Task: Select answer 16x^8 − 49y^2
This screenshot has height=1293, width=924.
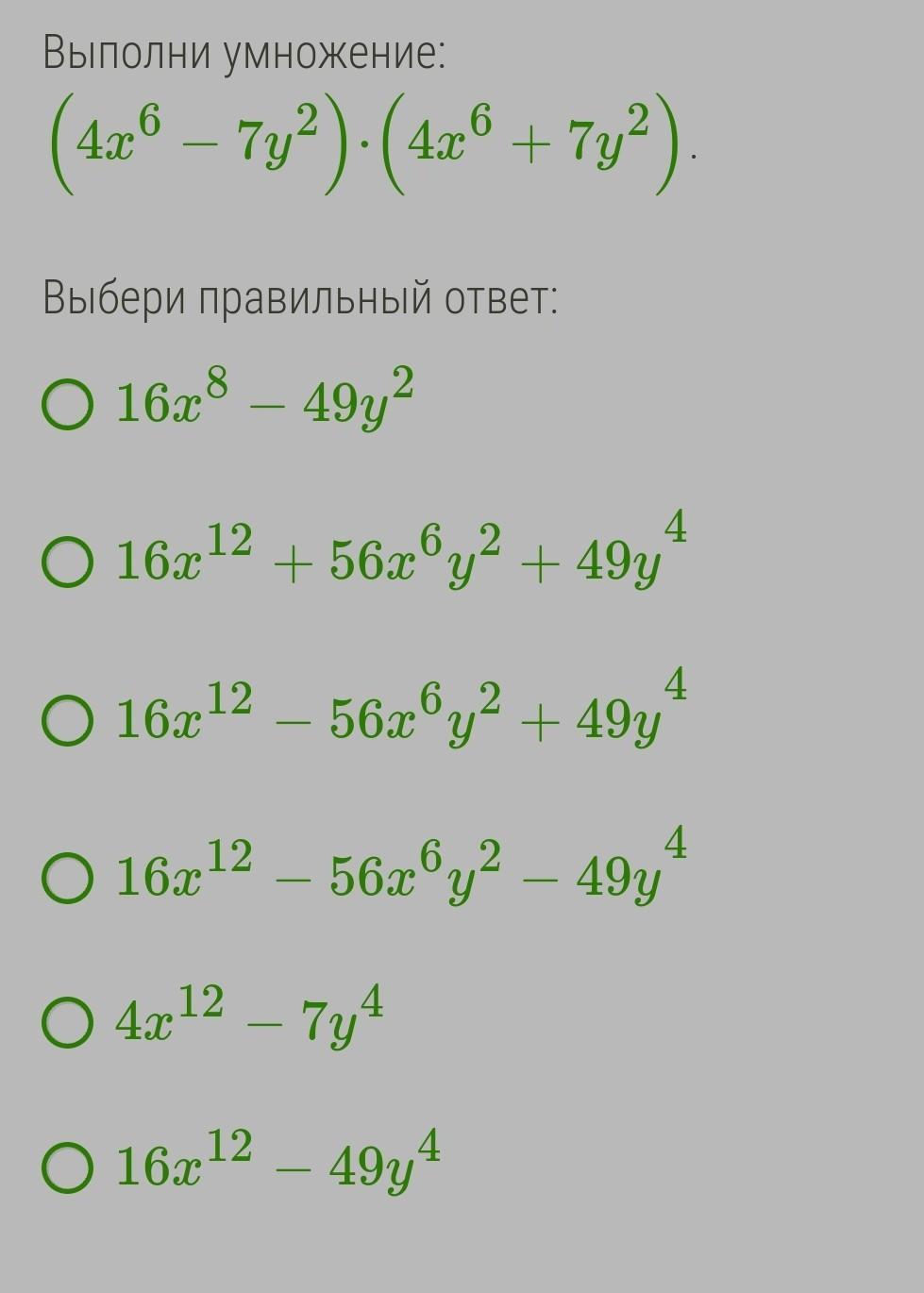Action: pos(68,406)
